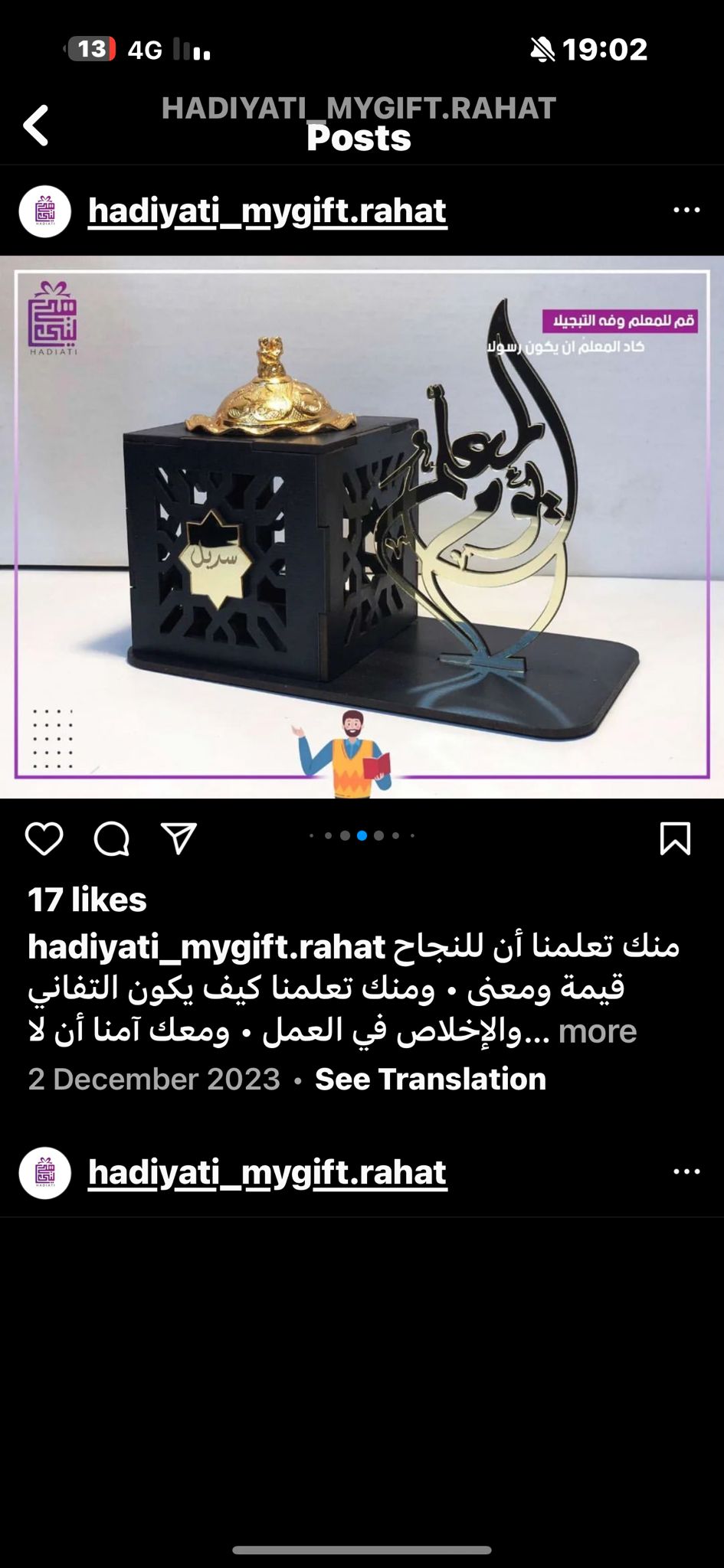Go back using the header arrow
The width and height of the screenshot is (724, 1568).
pos(36,126)
